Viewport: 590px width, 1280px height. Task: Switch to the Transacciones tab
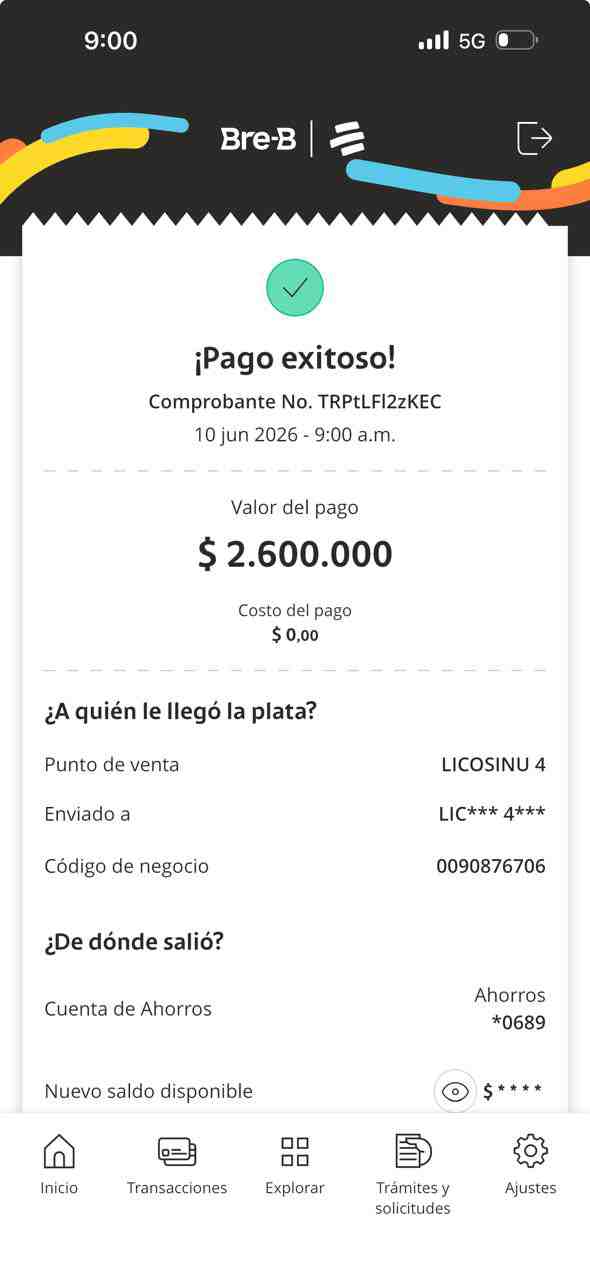pos(177,1165)
